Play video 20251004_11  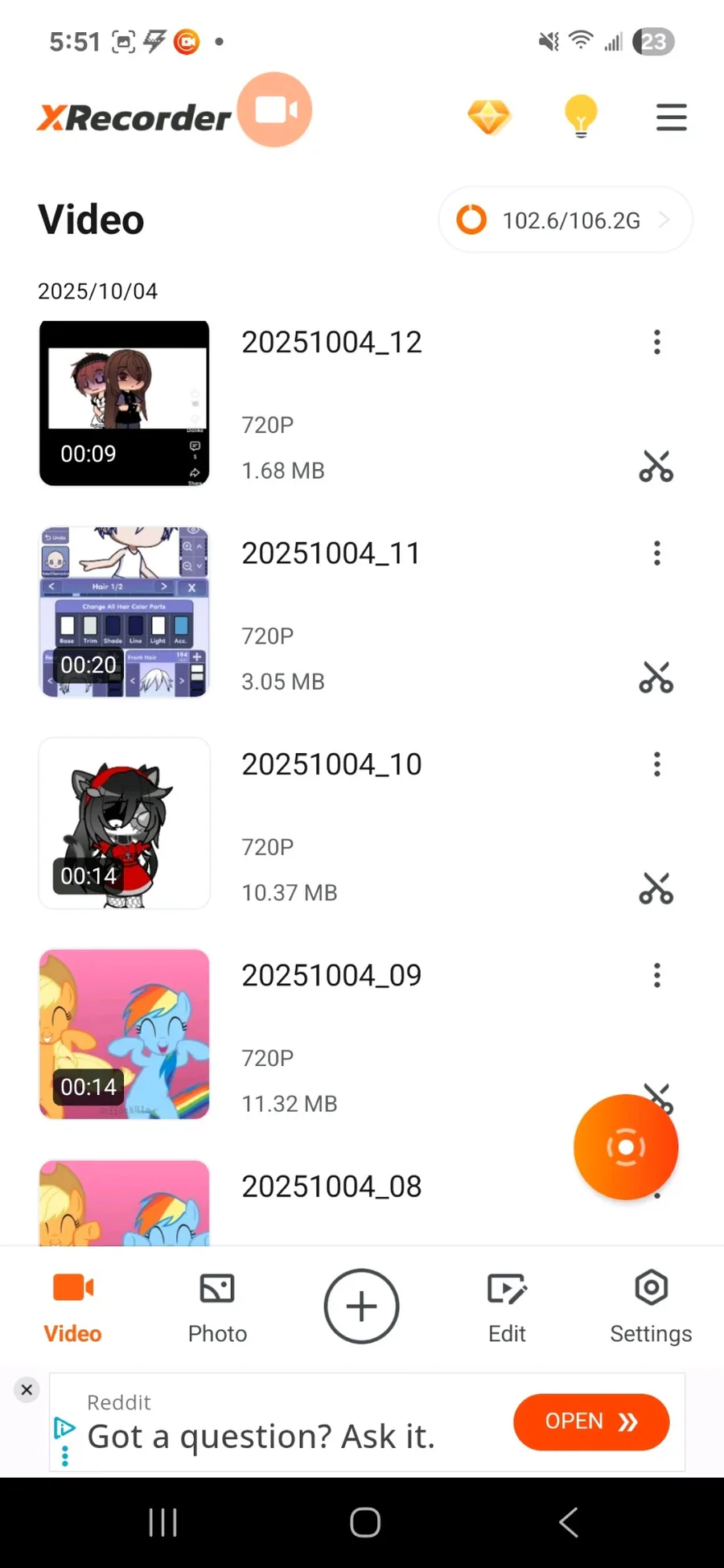pos(125,613)
